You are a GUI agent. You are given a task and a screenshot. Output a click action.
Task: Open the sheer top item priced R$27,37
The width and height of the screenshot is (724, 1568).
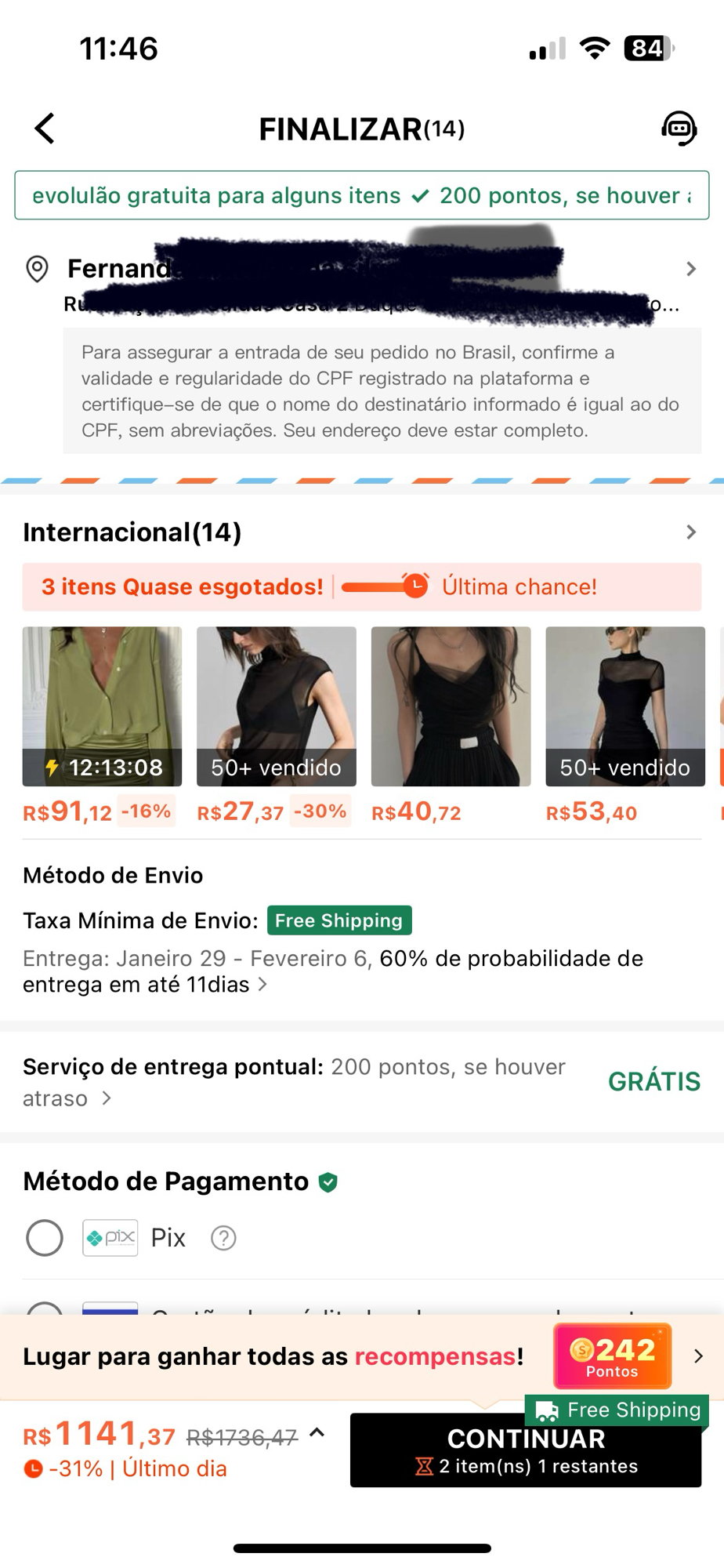(276, 706)
